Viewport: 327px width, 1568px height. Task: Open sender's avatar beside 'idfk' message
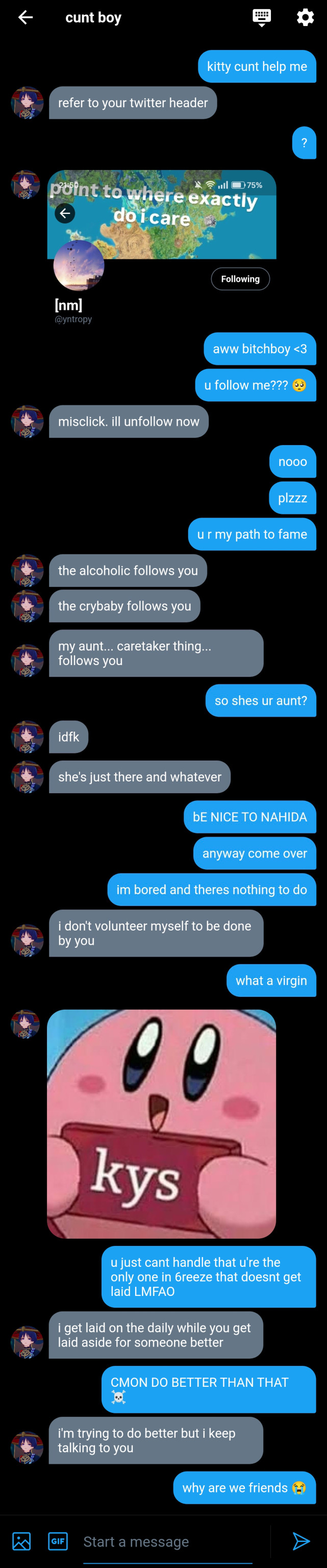(28, 737)
